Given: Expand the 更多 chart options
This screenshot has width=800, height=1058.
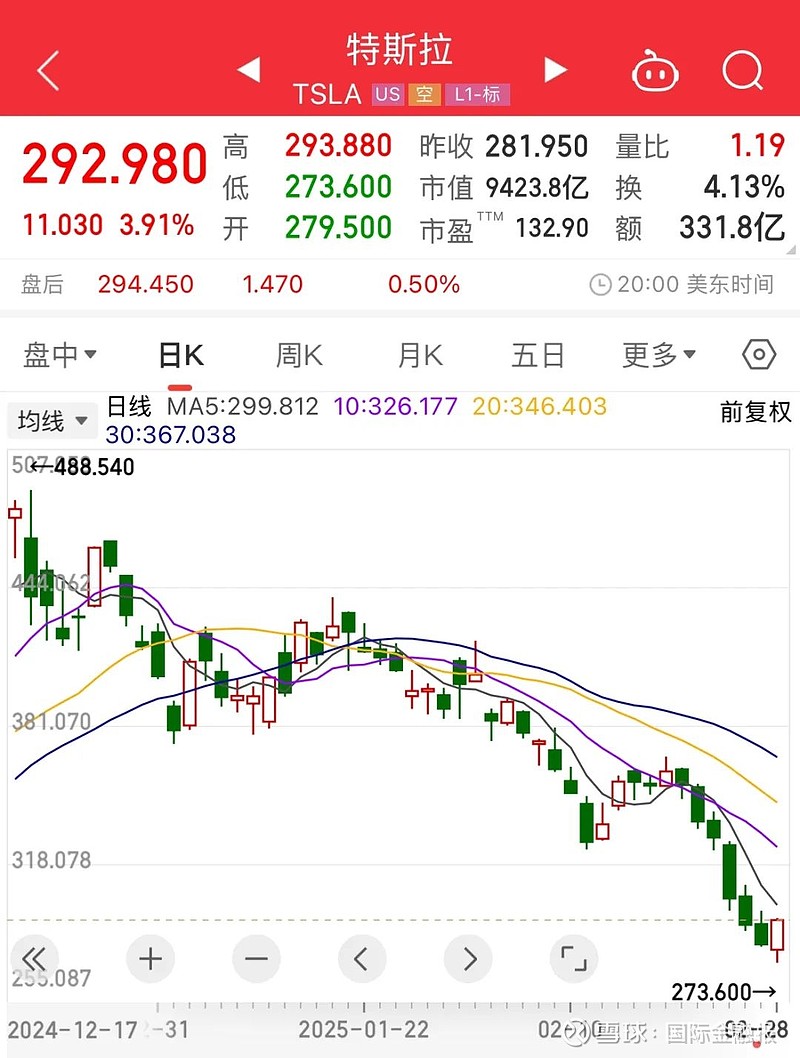Looking at the screenshot, I should [658, 354].
